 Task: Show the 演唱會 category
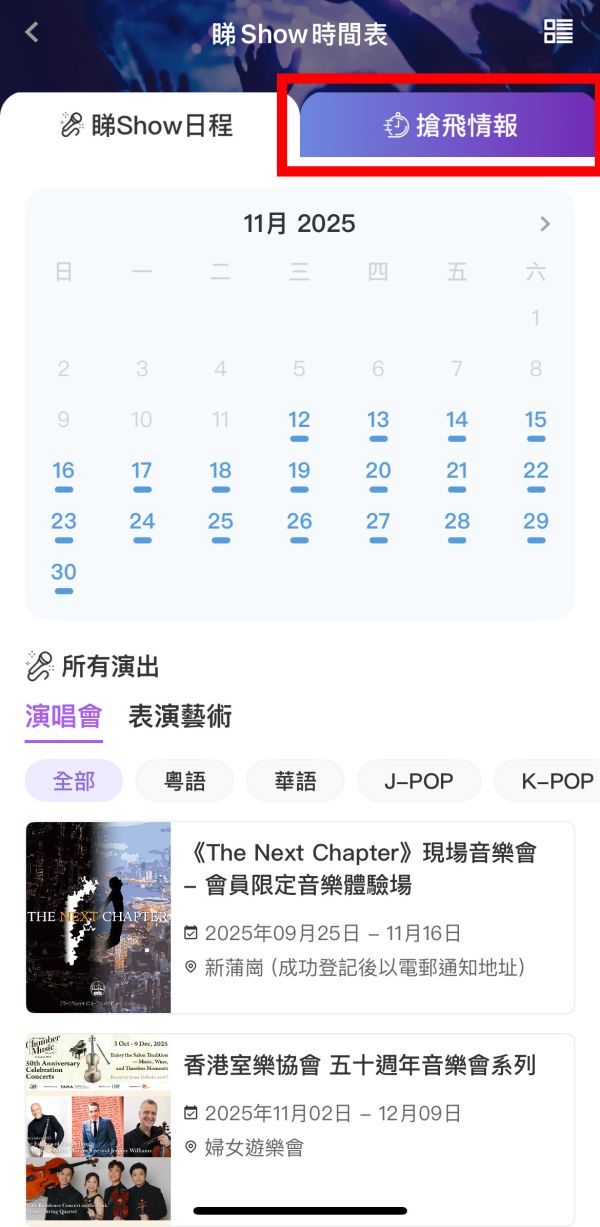[x=64, y=716]
